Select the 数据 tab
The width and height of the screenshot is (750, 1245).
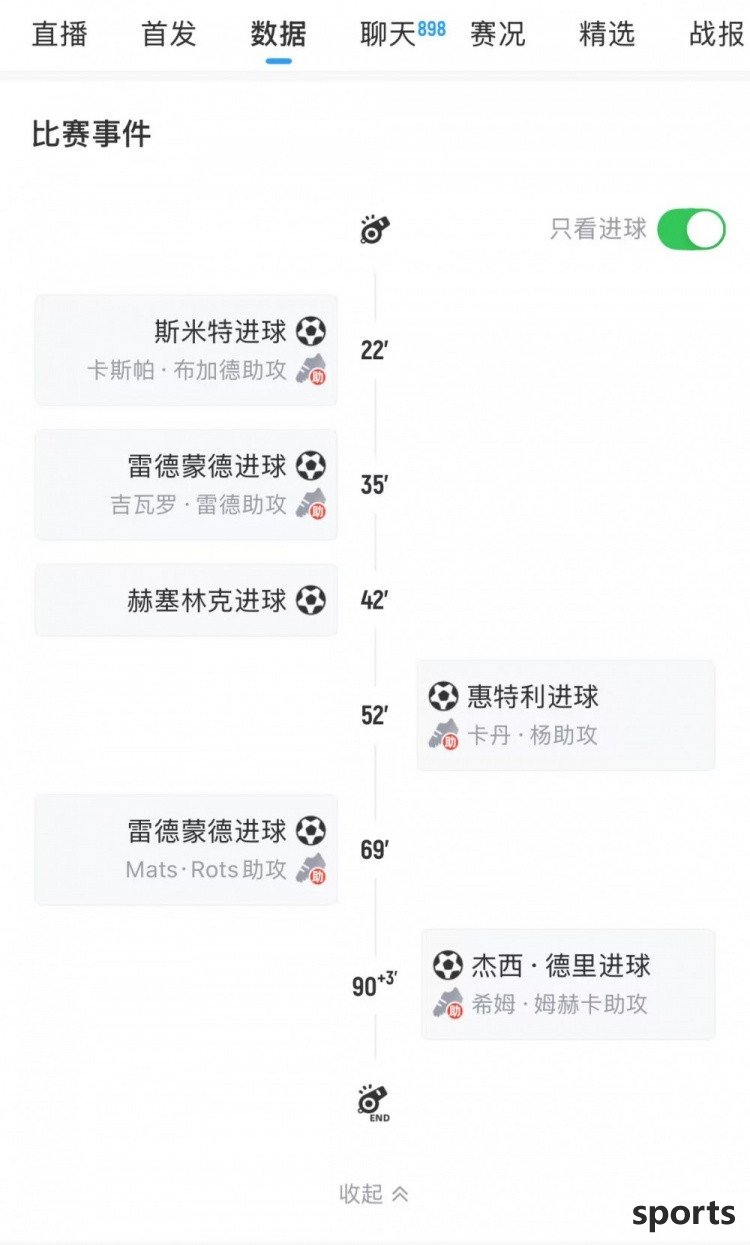(x=279, y=34)
